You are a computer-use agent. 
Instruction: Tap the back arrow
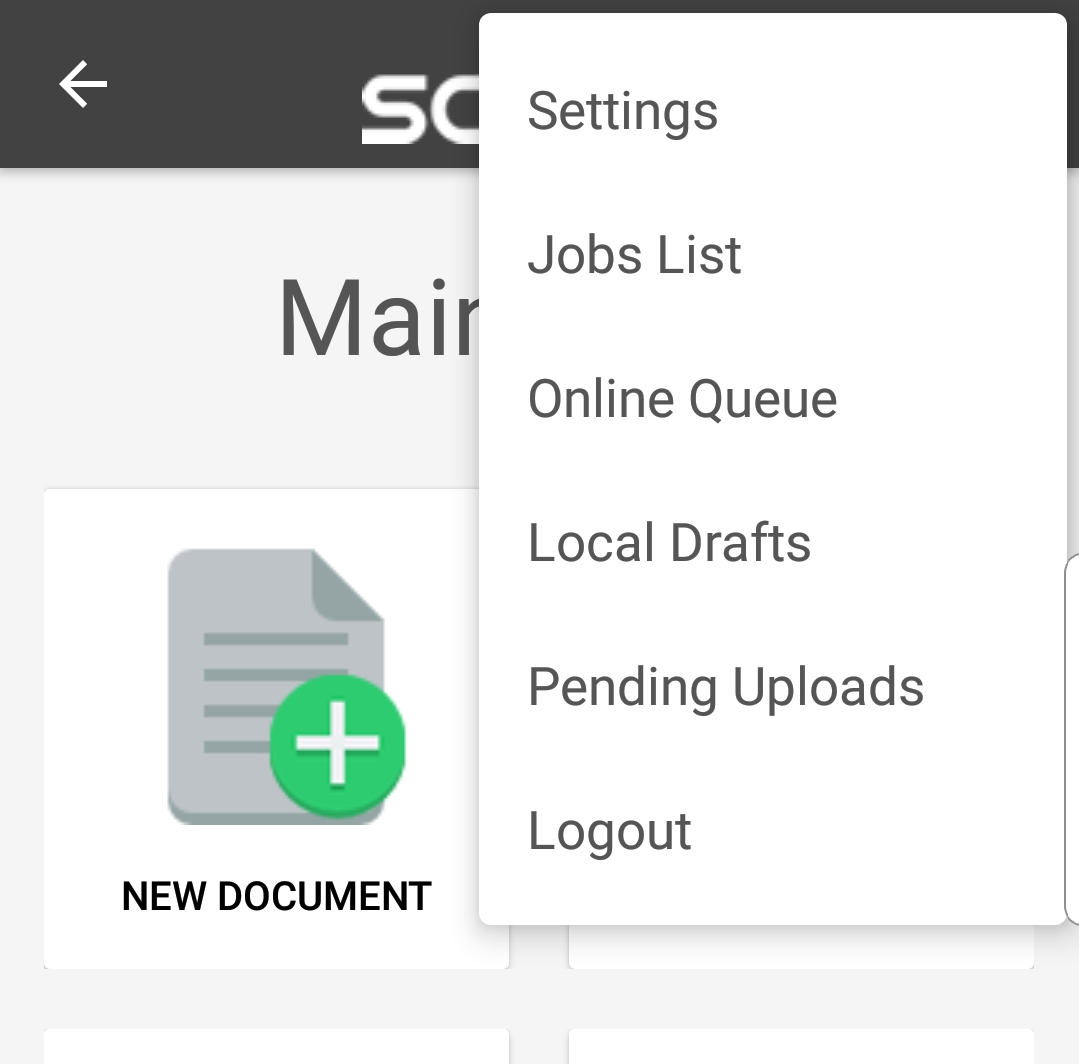point(83,84)
